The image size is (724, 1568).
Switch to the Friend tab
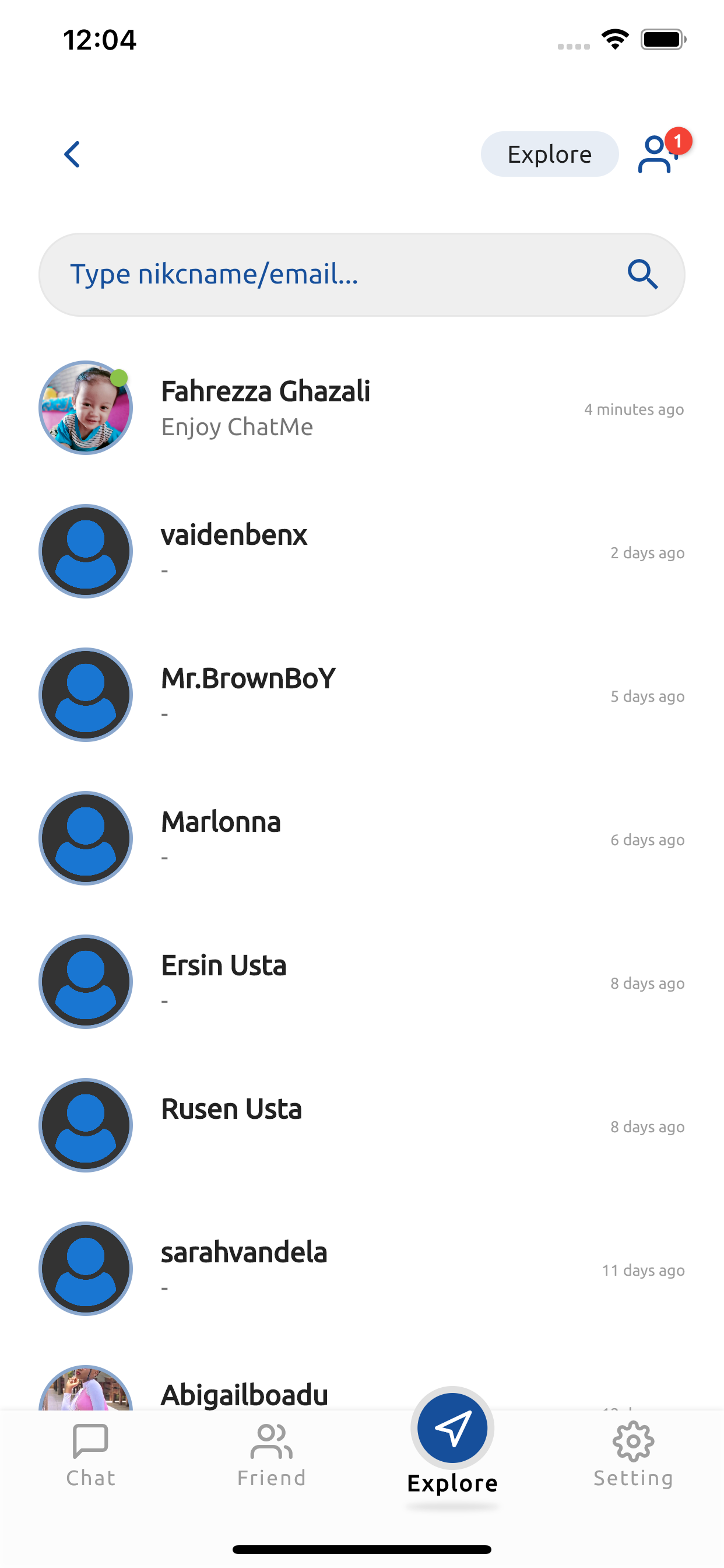coord(271,1455)
